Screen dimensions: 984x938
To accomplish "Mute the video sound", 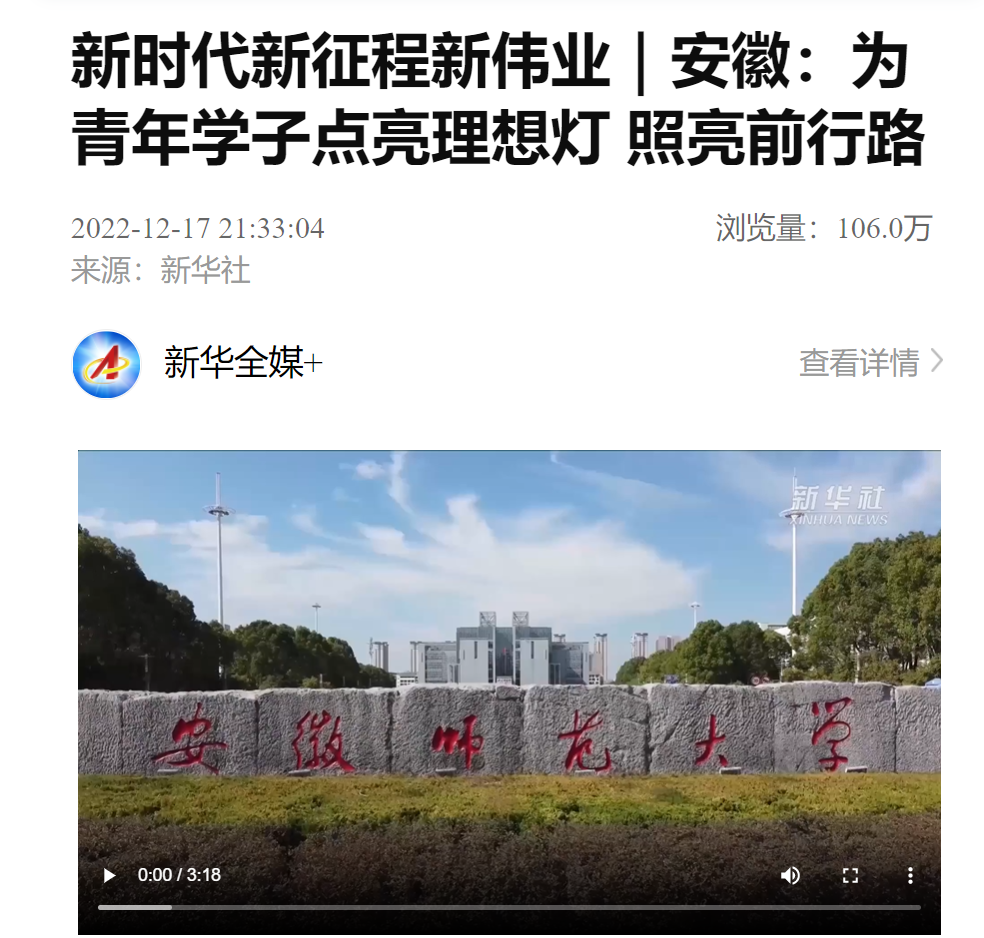I will pyautogui.click(x=790, y=875).
